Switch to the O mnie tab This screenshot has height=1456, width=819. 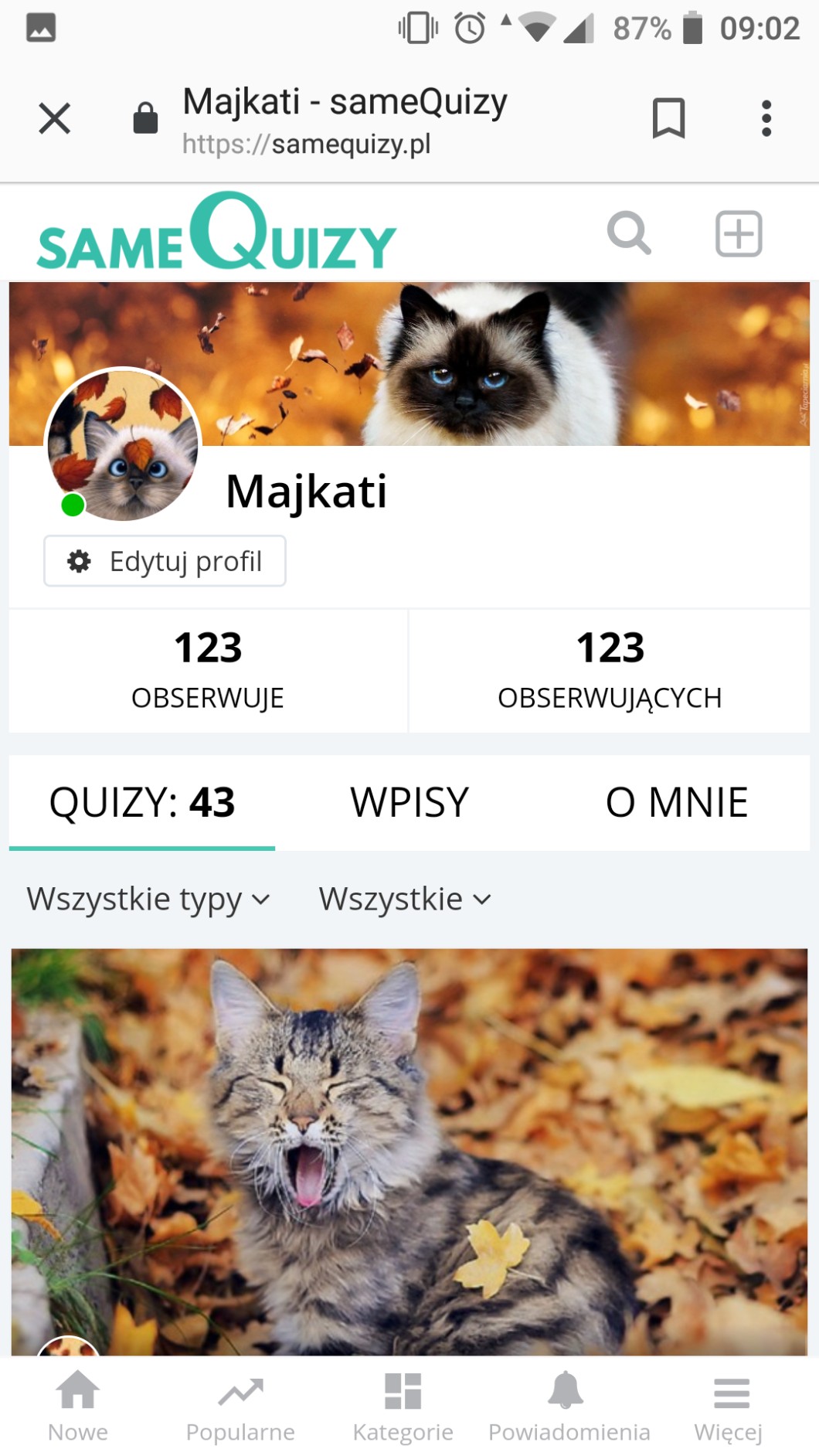click(x=676, y=802)
